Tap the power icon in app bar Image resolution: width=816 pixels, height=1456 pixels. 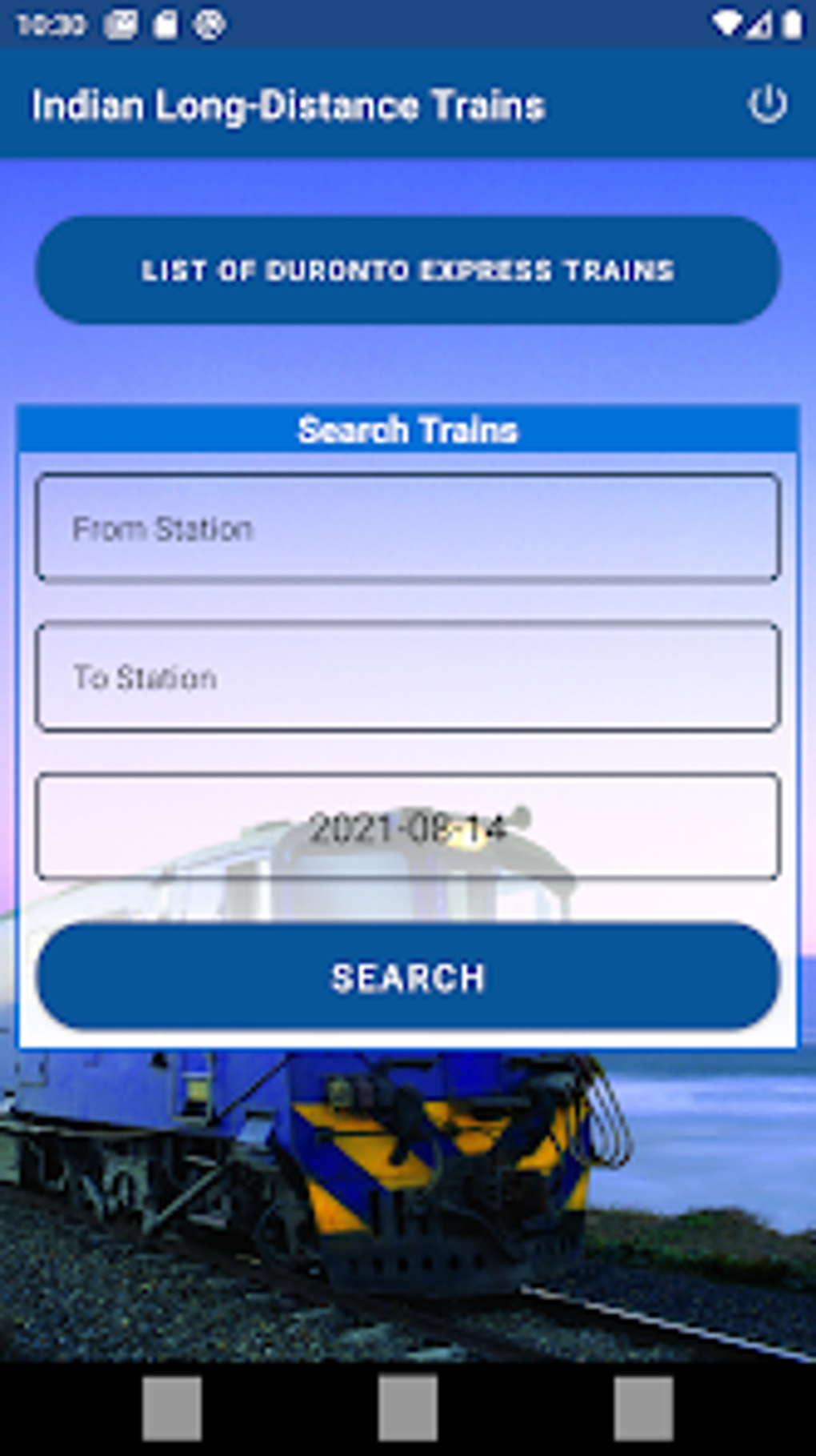[x=766, y=105]
